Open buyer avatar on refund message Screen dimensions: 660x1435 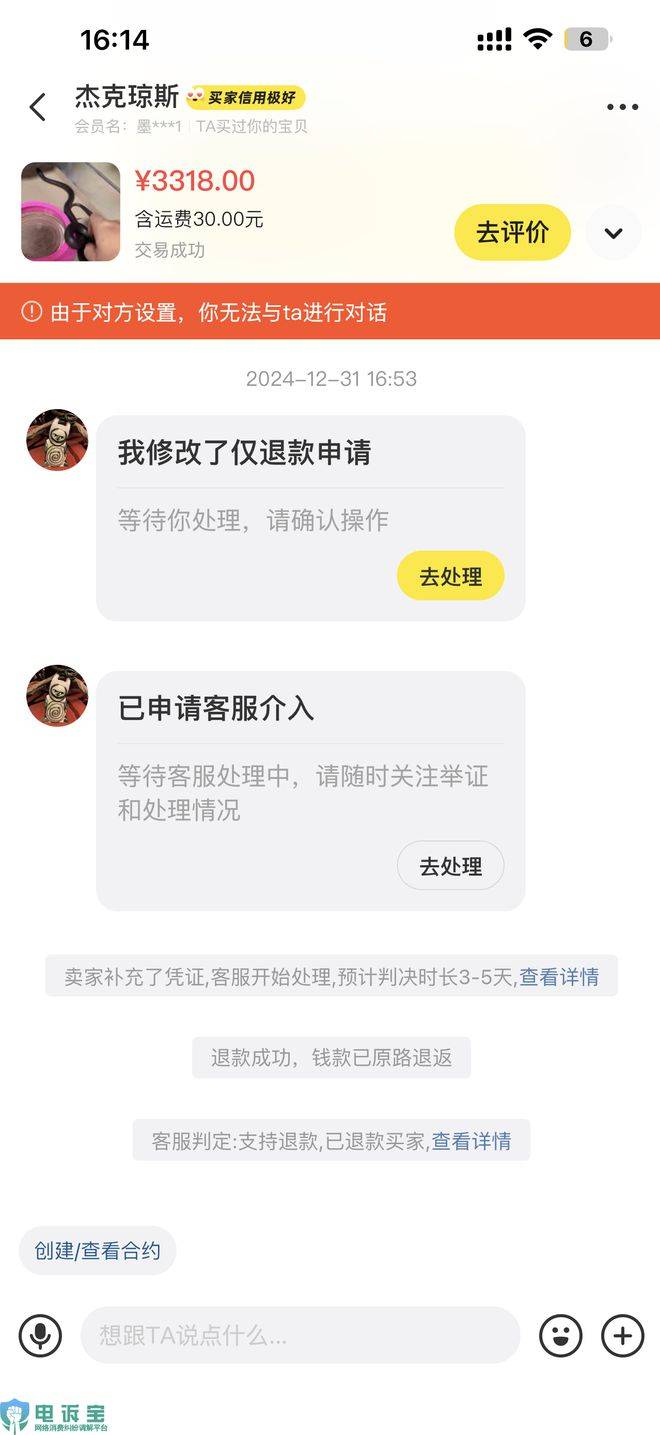pyautogui.click(x=57, y=440)
